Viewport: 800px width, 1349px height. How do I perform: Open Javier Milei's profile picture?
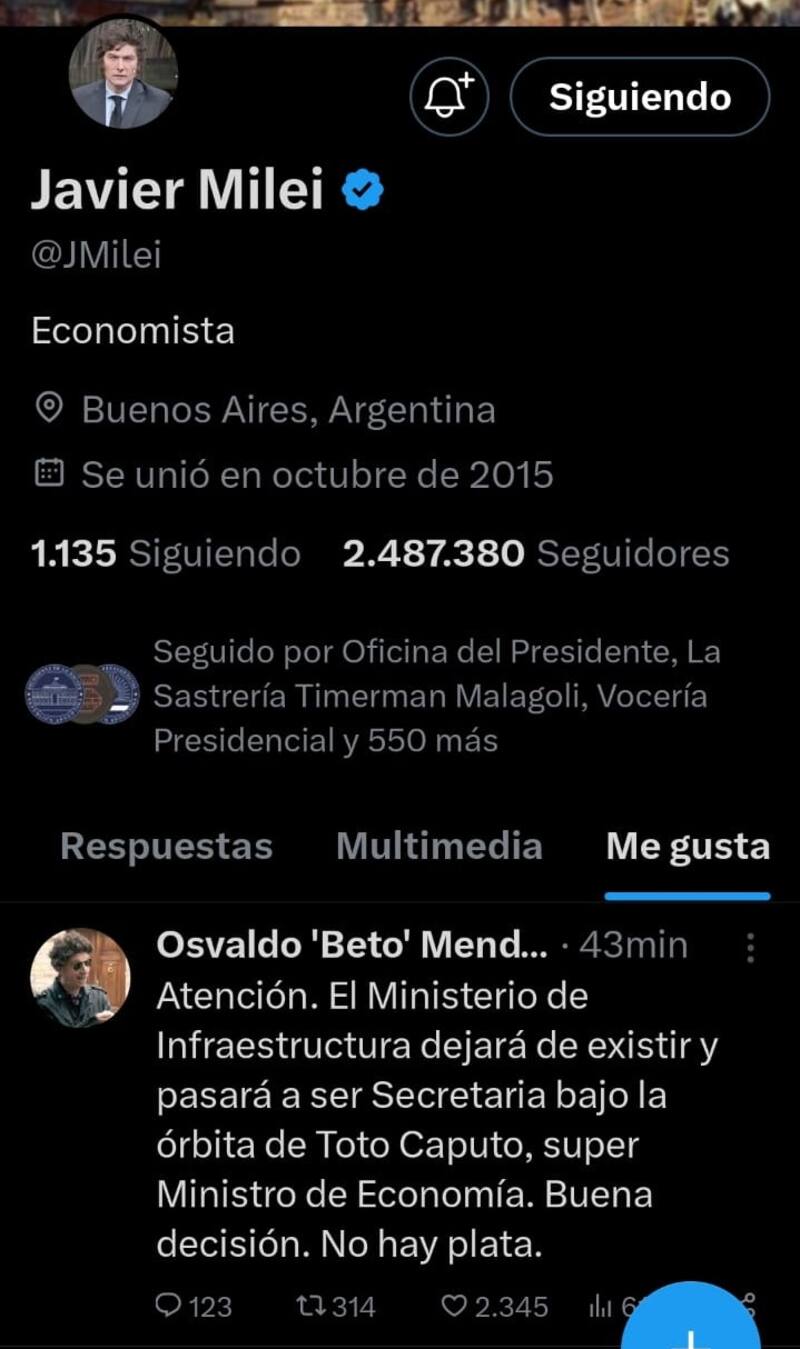123,74
